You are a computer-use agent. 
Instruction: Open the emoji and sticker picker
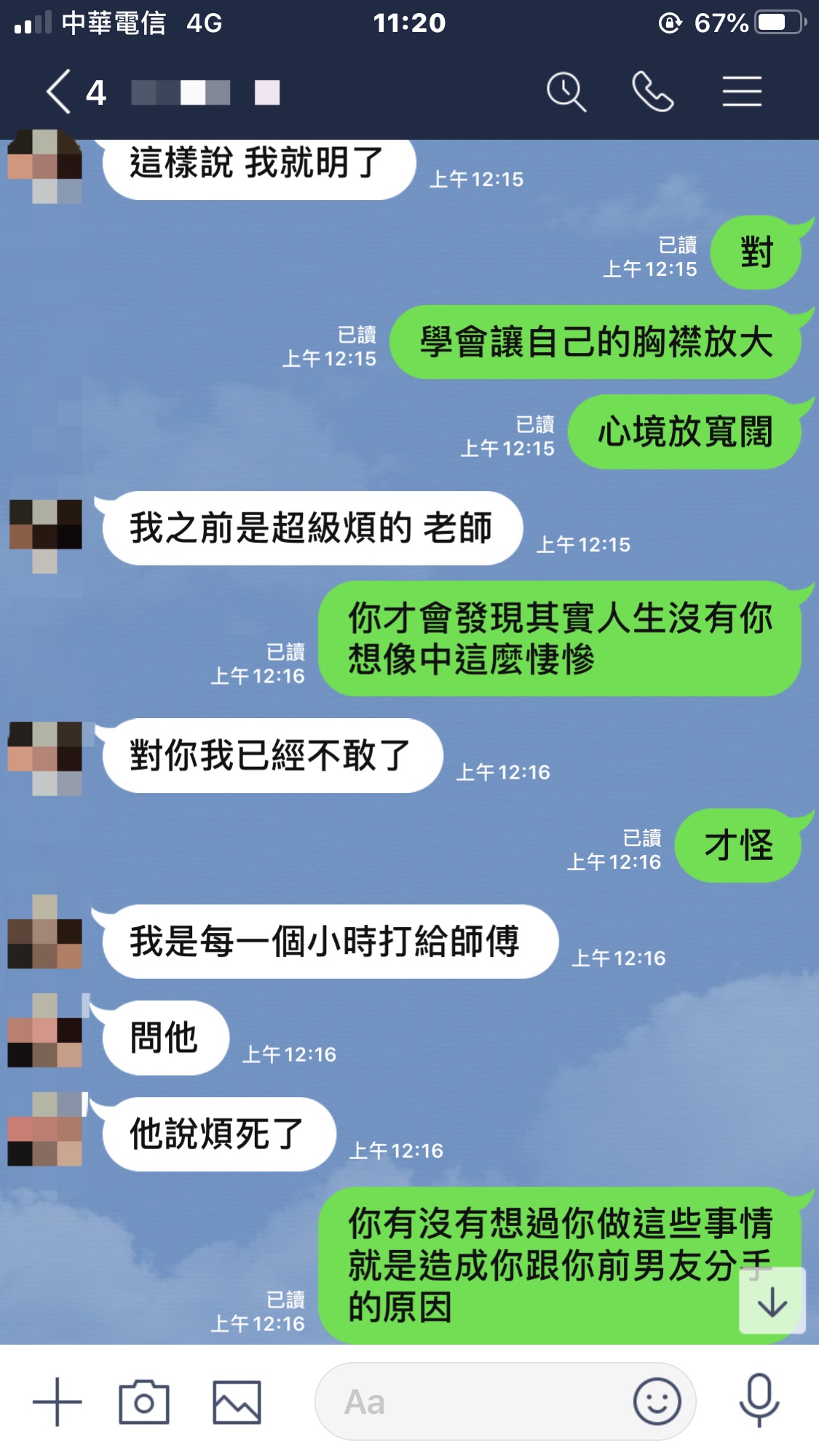click(x=657, y=1401)
